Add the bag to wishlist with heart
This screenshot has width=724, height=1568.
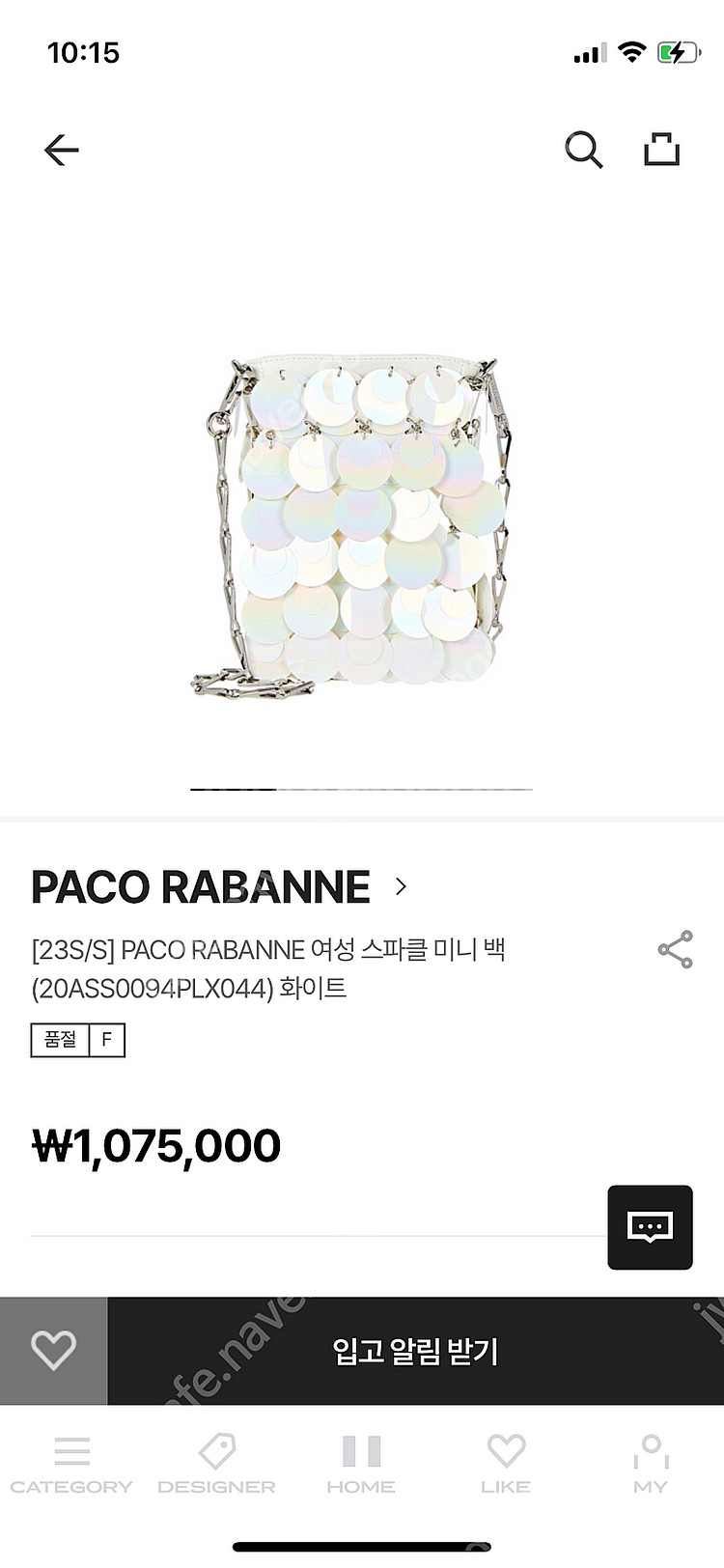[x=53, y=1350]
